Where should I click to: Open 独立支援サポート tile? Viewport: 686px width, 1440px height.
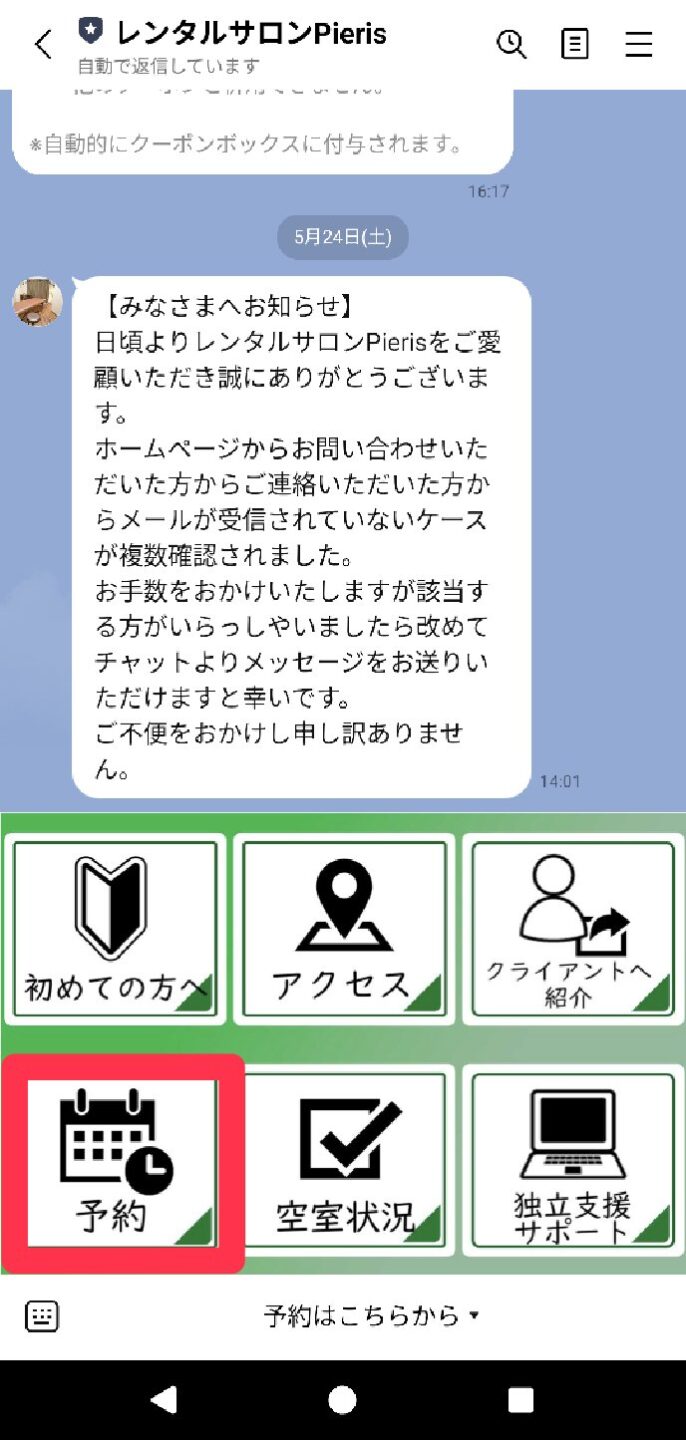click(572, 1160)
